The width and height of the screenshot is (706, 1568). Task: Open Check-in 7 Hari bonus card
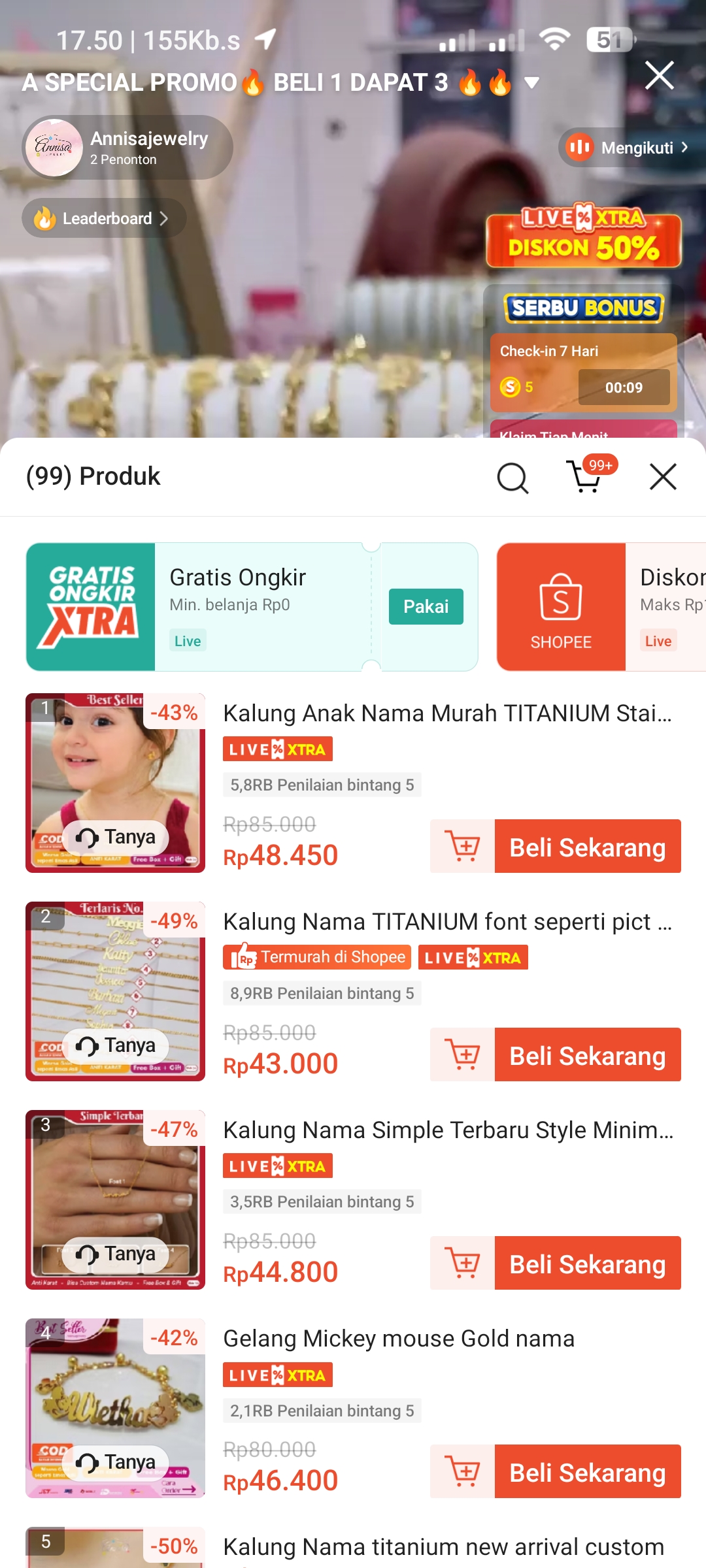(583, 372)
